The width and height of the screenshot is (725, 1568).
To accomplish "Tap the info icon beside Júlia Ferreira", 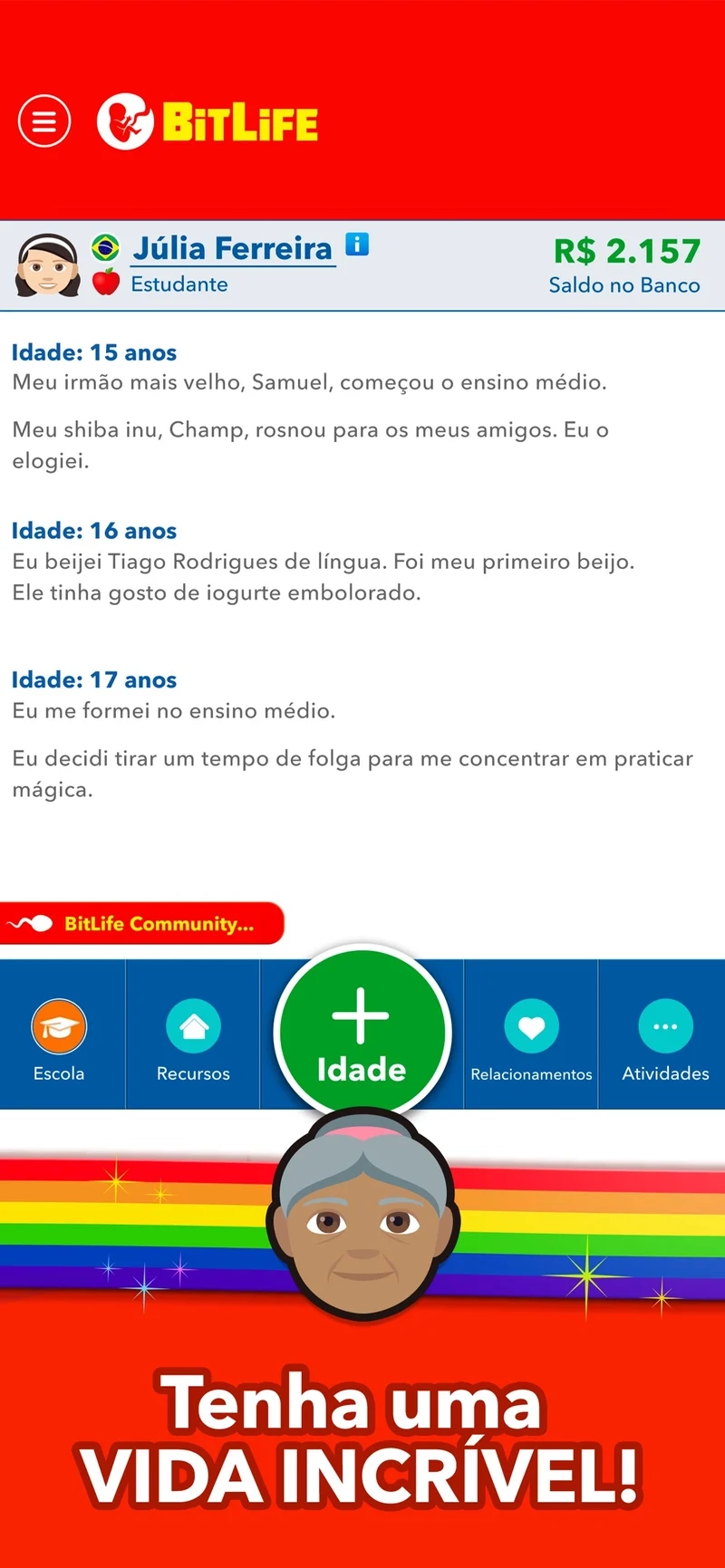I will click(357, 245).
